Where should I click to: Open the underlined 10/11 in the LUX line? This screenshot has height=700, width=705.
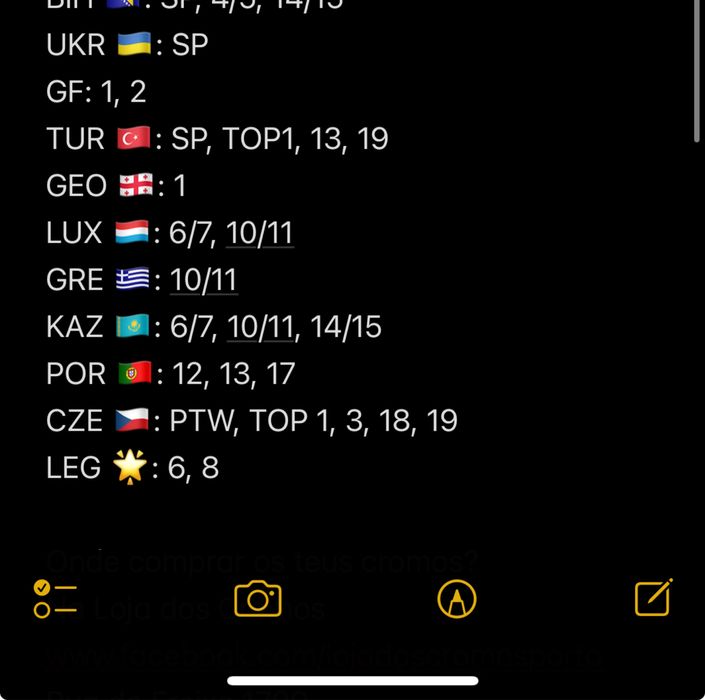(260, 233)
